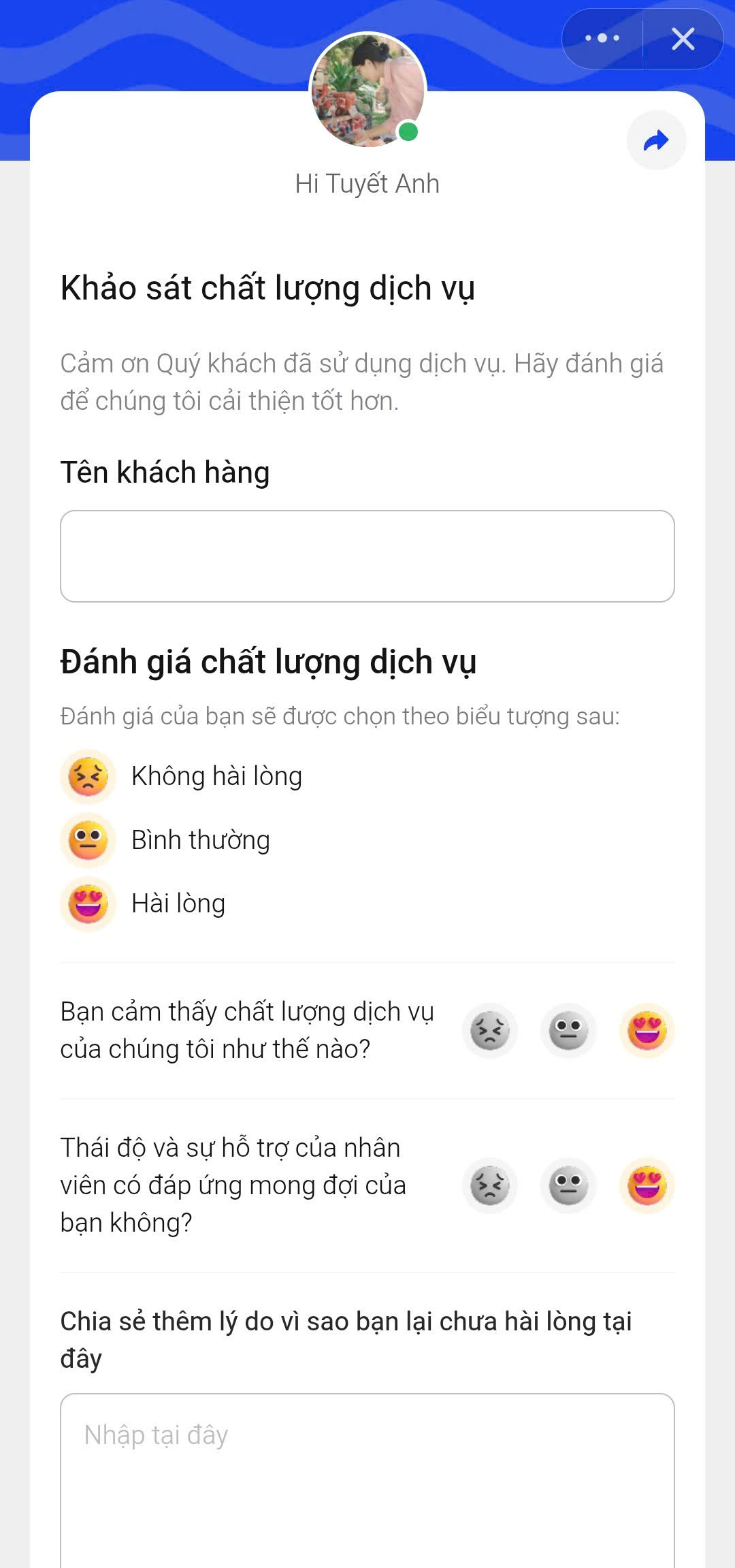Focus the Tên khách hàng text field
The width and height of the screenshot is (735, 1568).
pos(367,556)
